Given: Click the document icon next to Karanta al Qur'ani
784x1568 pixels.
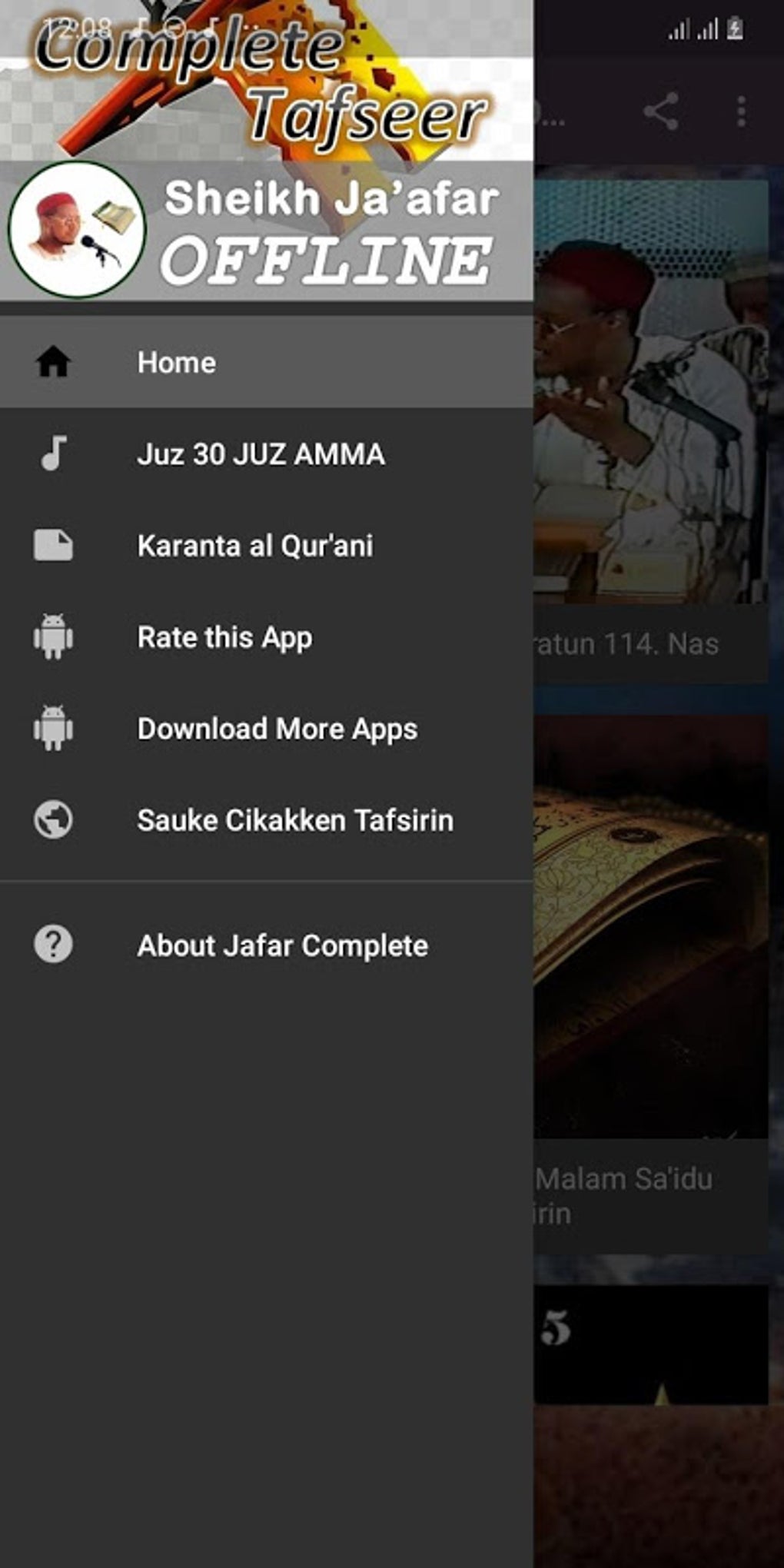Looking at the screenshot, I should pos(53,546).
